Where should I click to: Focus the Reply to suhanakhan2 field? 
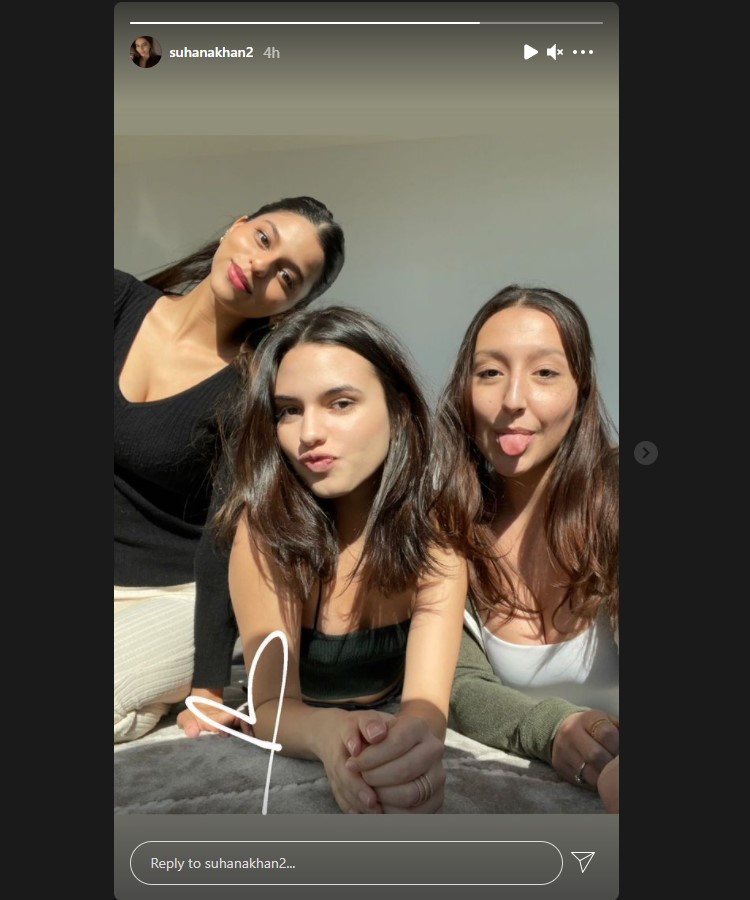point(346,862)
